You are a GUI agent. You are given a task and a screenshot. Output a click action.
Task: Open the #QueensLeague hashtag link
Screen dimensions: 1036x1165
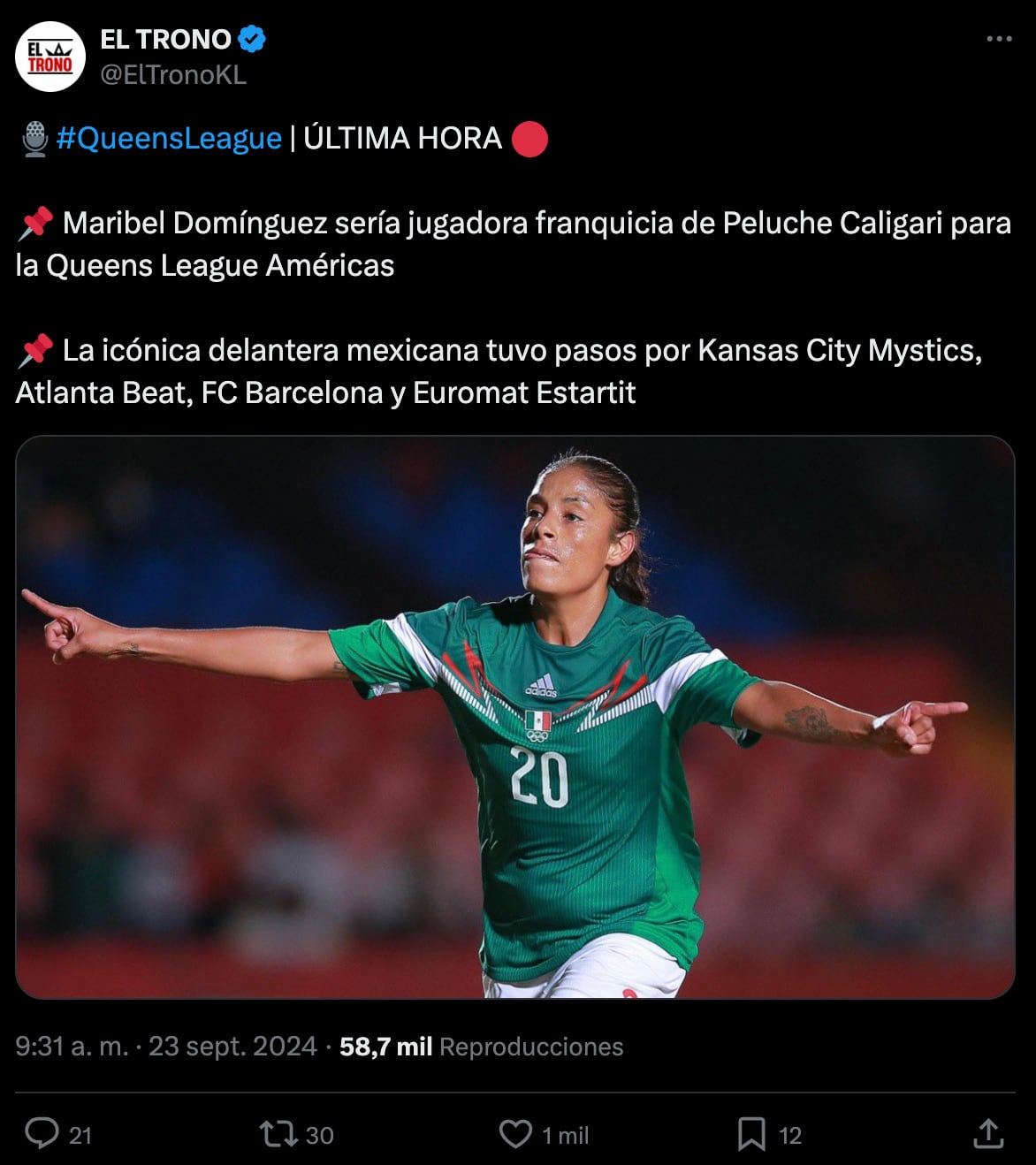coord(168,137)
